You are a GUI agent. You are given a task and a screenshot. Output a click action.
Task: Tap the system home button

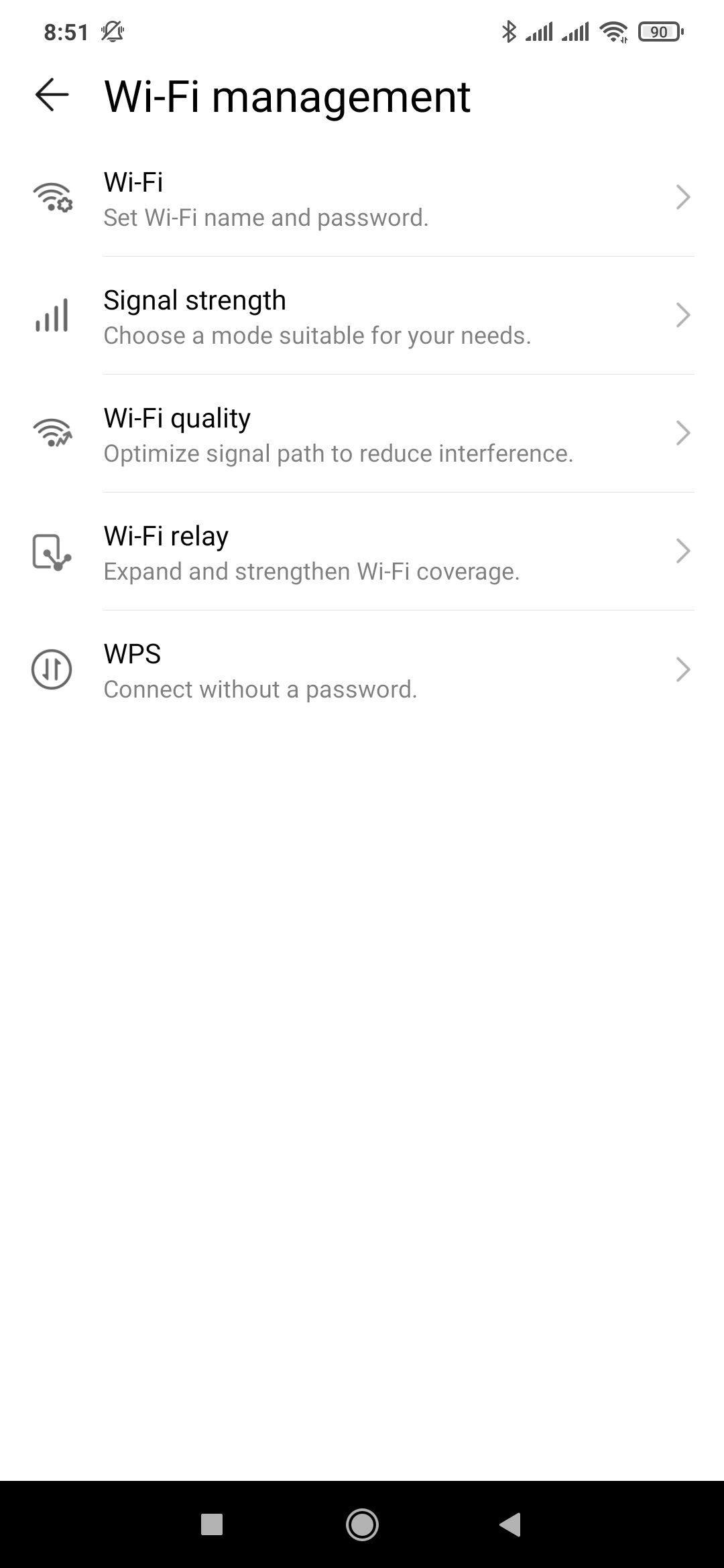(362, 1525)
